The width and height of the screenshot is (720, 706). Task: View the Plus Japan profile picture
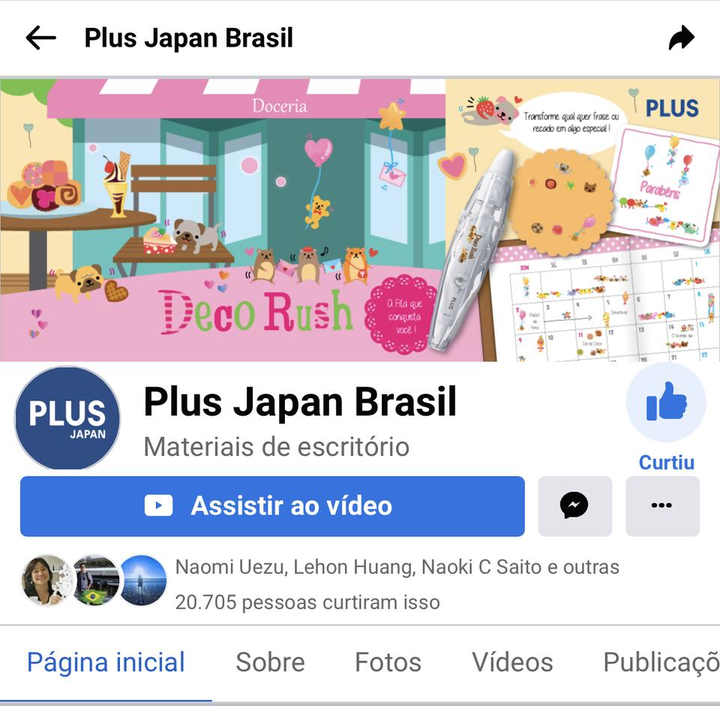point(68,420)
